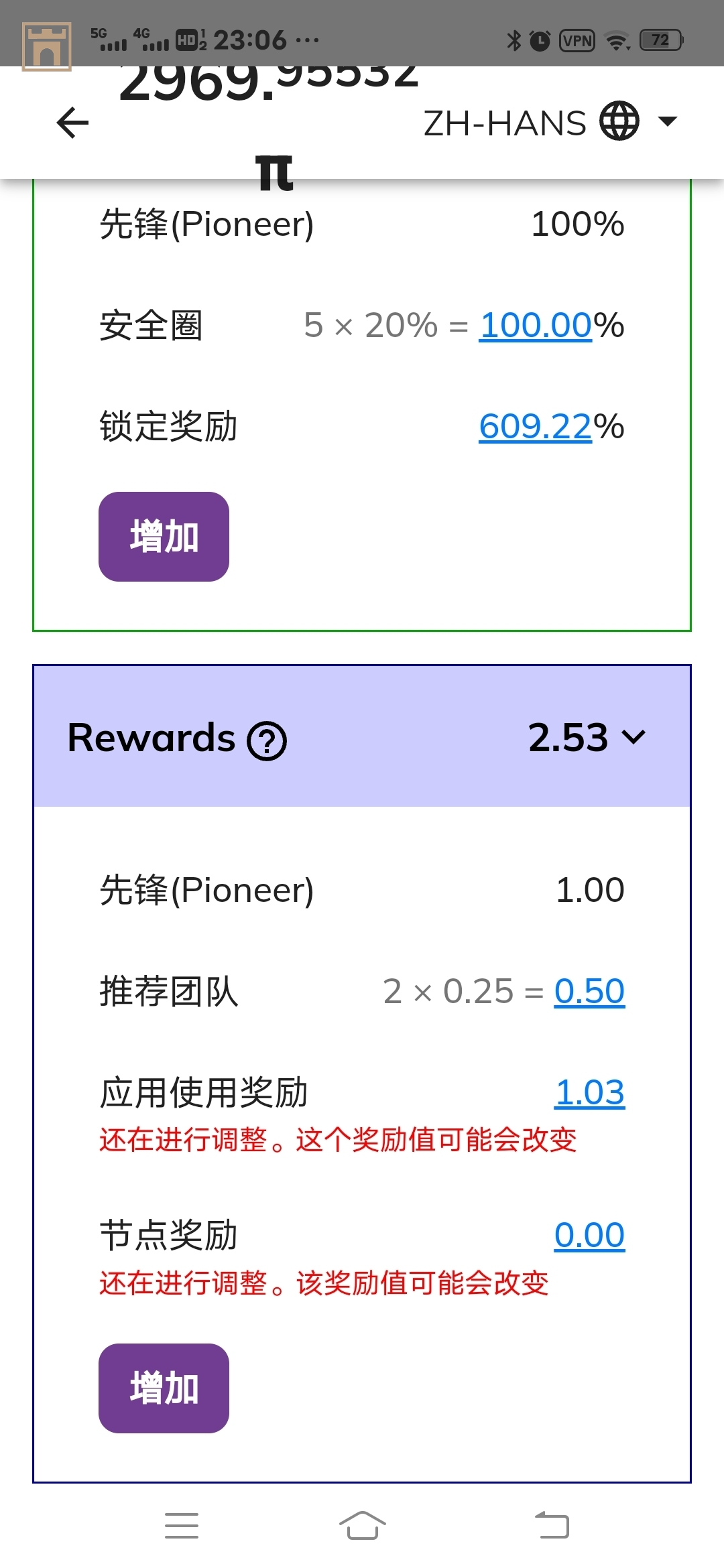Image resolution: width=724 pixels, height=1568 pixels.
Task: Open the 609.22 lockup reward link
Action: tap(535, 427)
